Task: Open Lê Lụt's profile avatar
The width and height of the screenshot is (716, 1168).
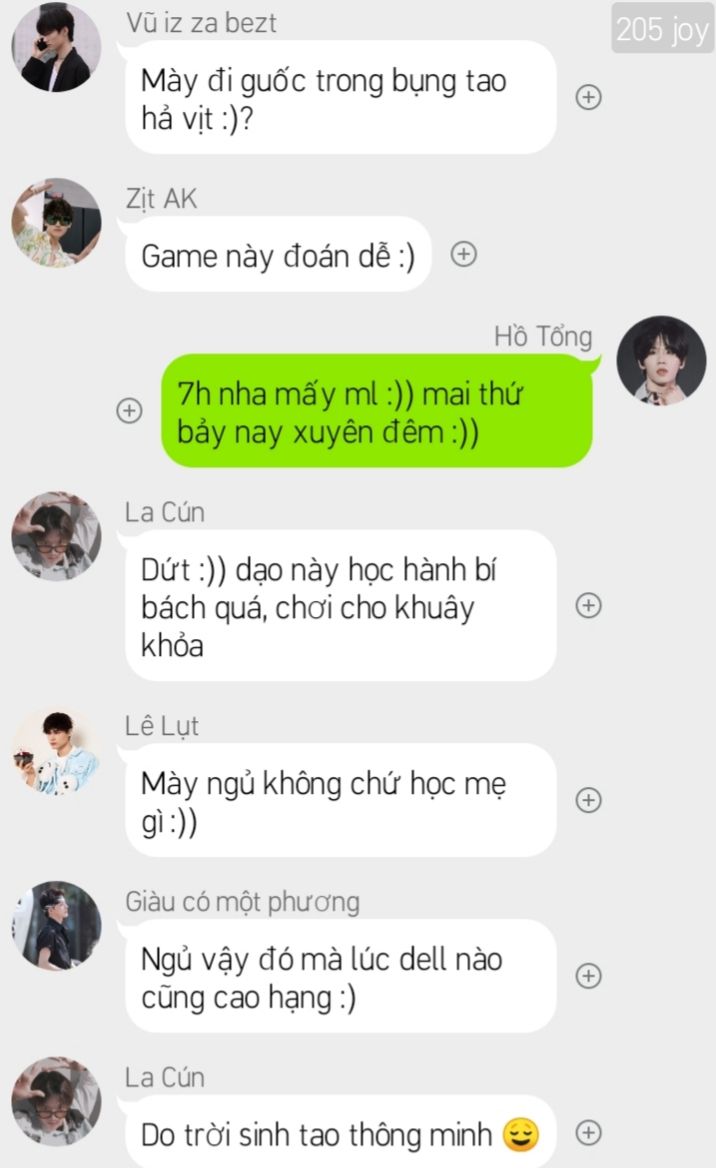Action: pyautogui.click(x=57, y=752)
